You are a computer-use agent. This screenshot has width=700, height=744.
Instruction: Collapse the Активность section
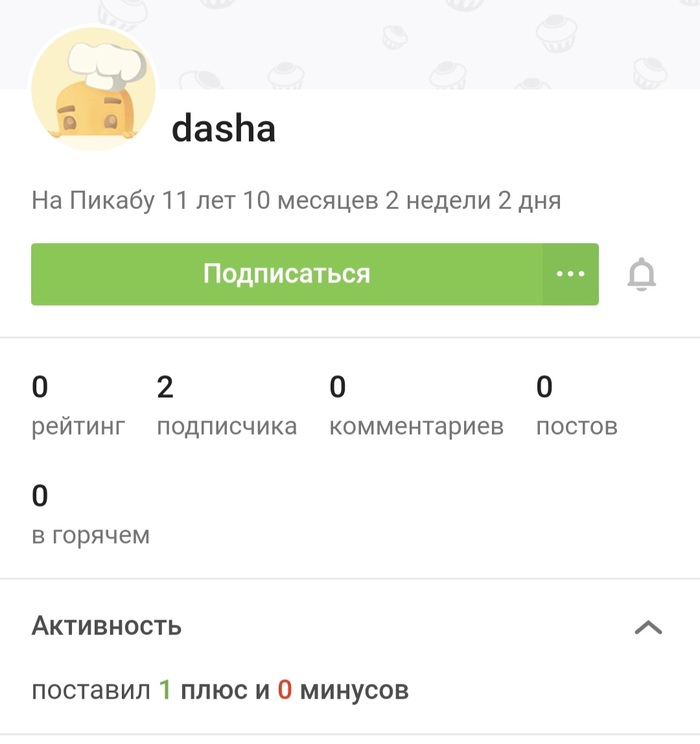point(648,627)
